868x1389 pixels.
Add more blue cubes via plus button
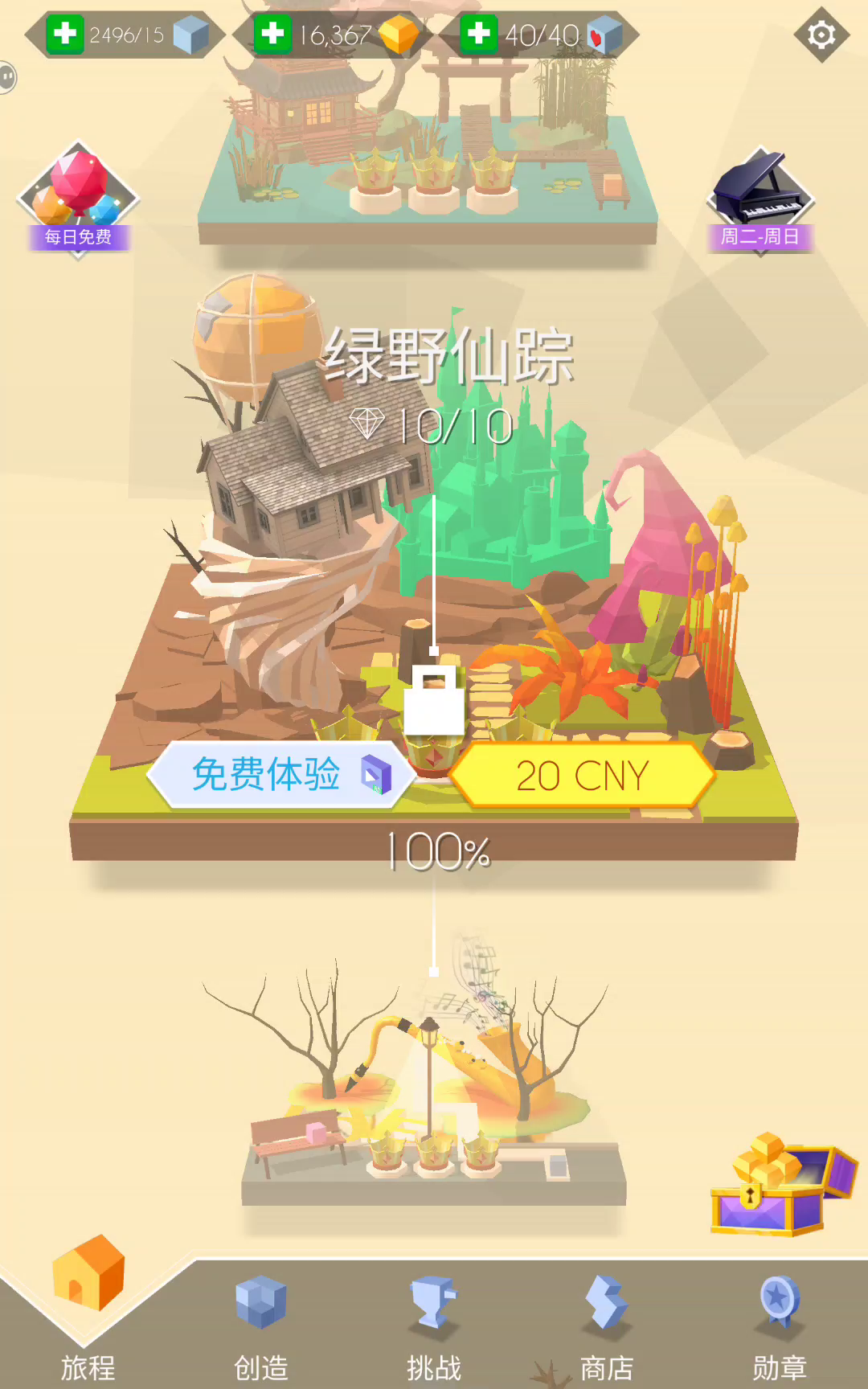tap(65, 35)
